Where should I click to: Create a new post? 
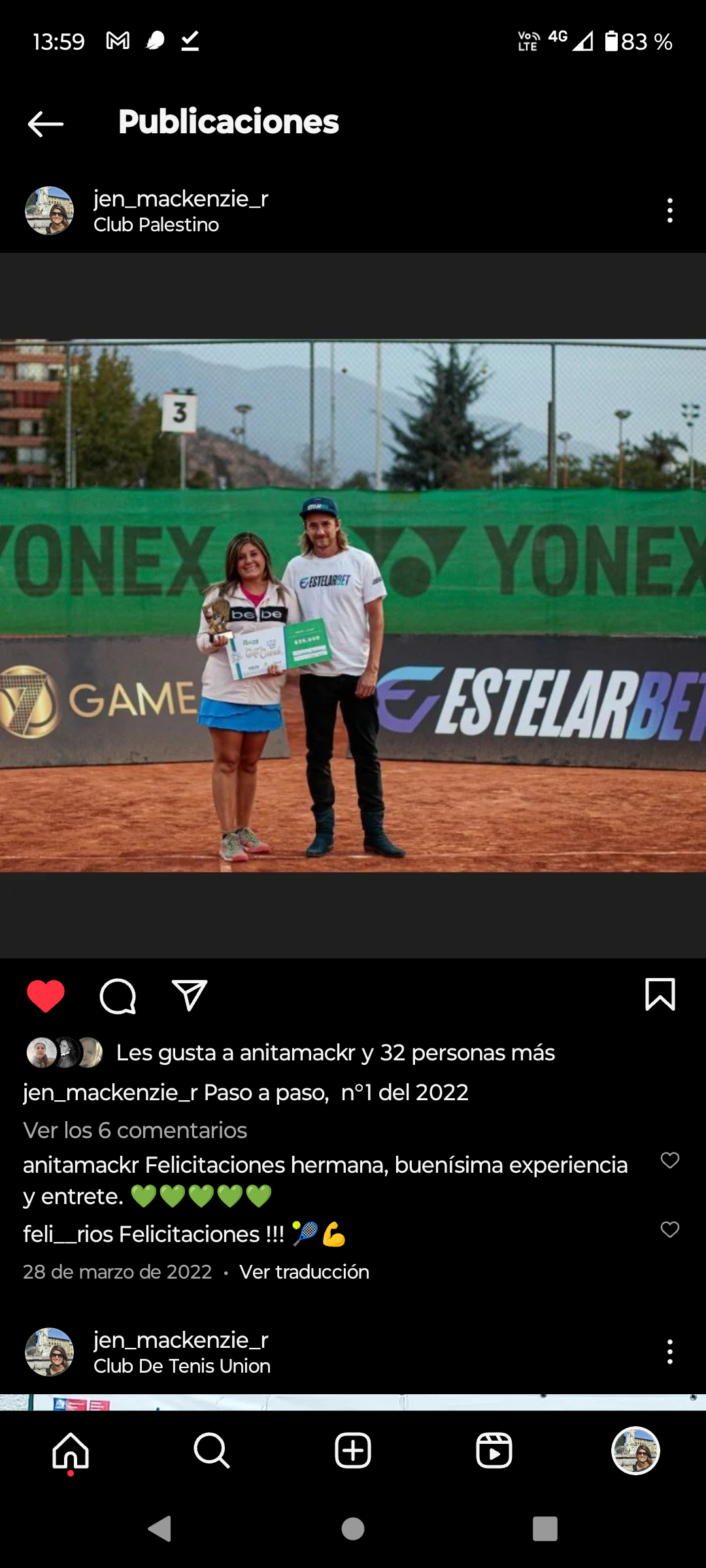(x=353, y=1451)
